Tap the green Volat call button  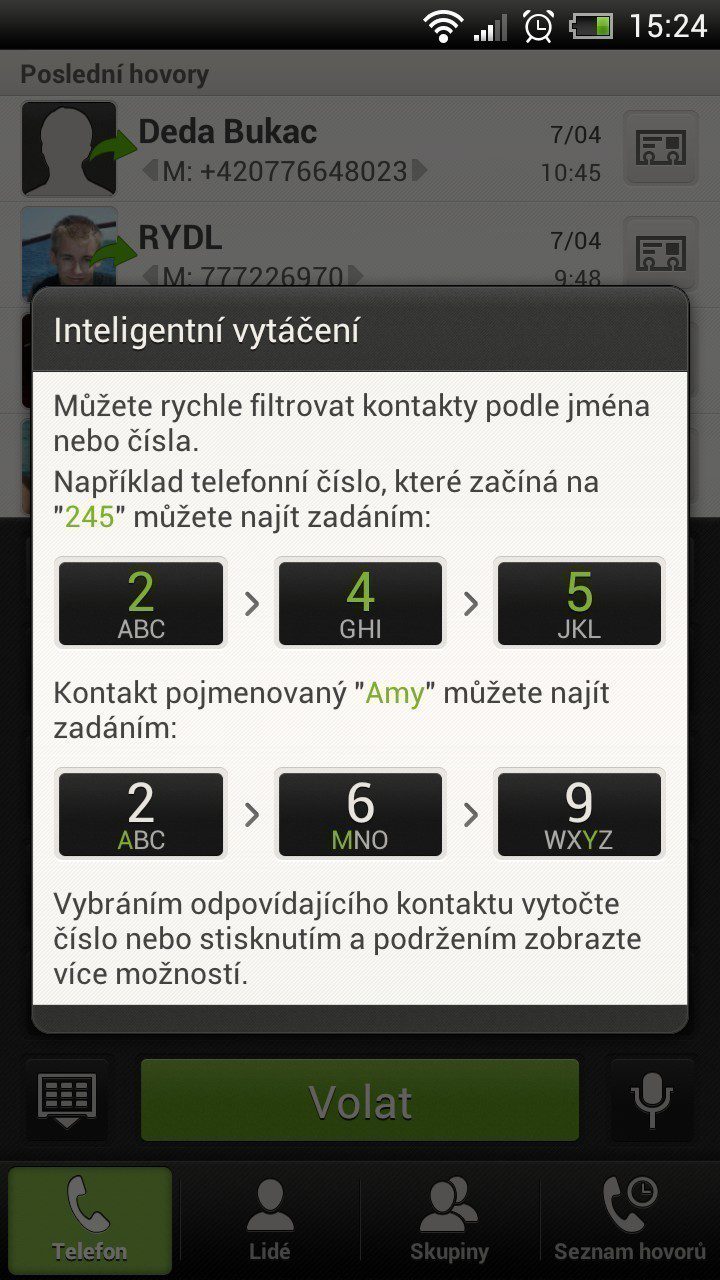(x=360, y=1100)
